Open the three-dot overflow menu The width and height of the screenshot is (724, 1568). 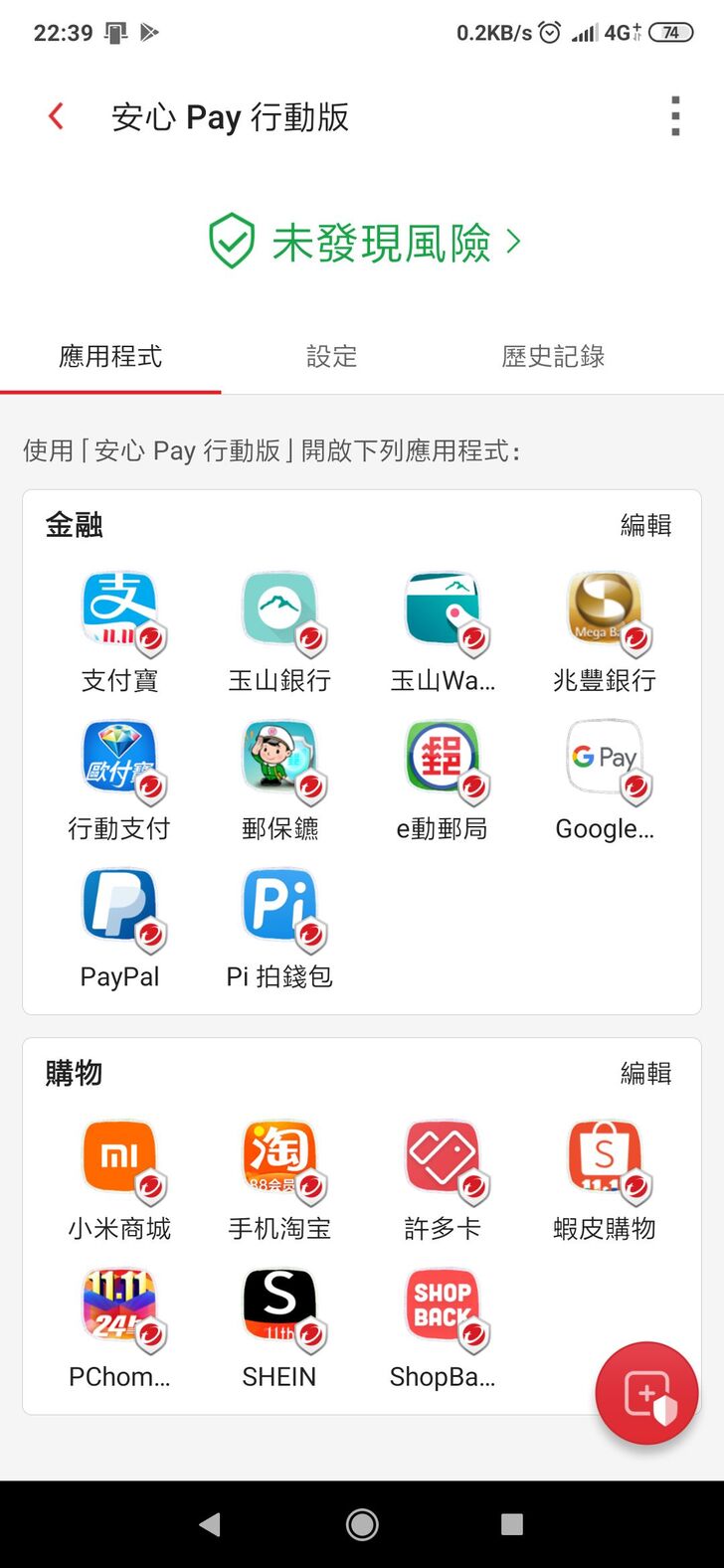[x=675, y=116]
